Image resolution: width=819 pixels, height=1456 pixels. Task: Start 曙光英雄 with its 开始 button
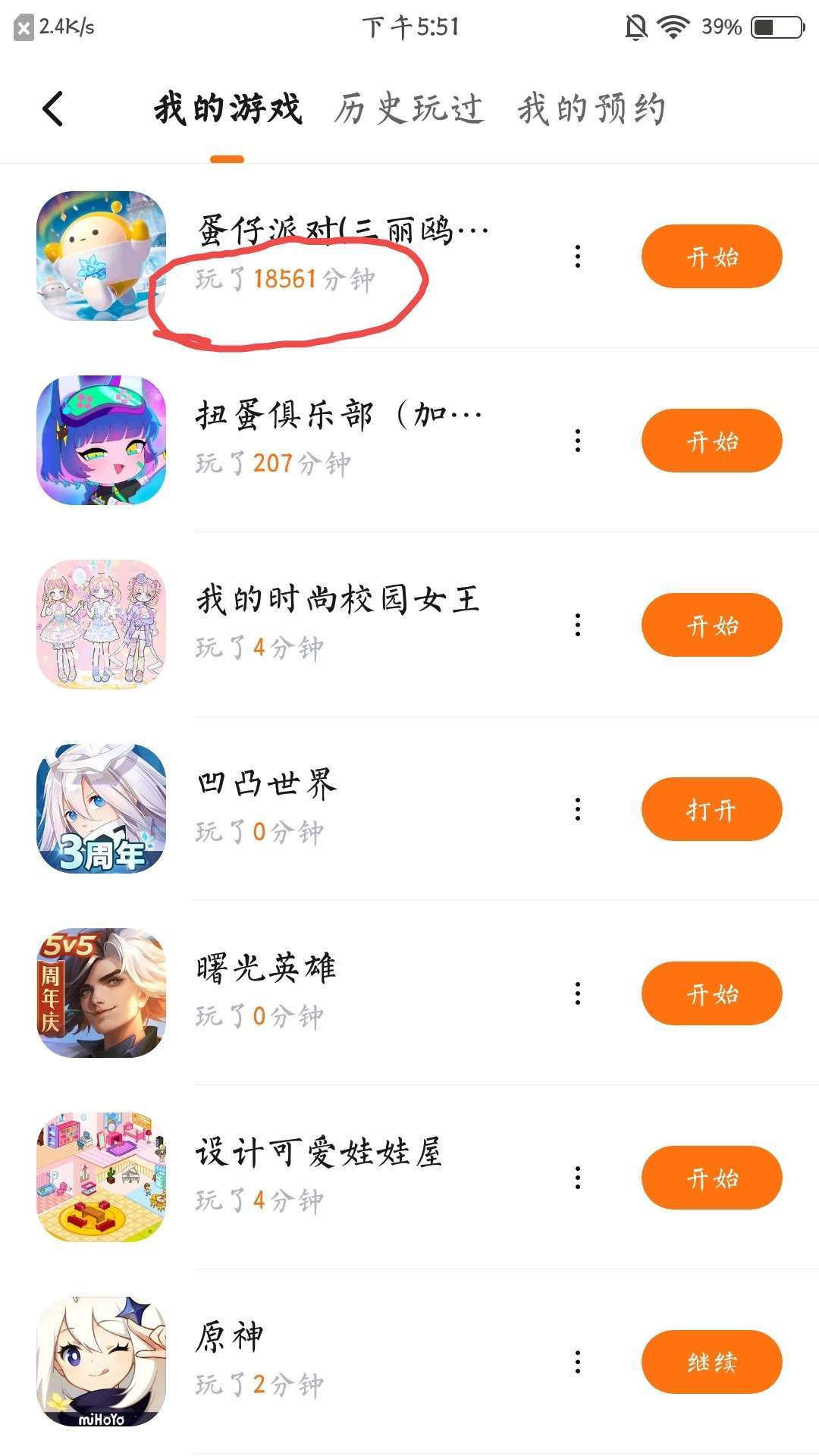[711, 993]
